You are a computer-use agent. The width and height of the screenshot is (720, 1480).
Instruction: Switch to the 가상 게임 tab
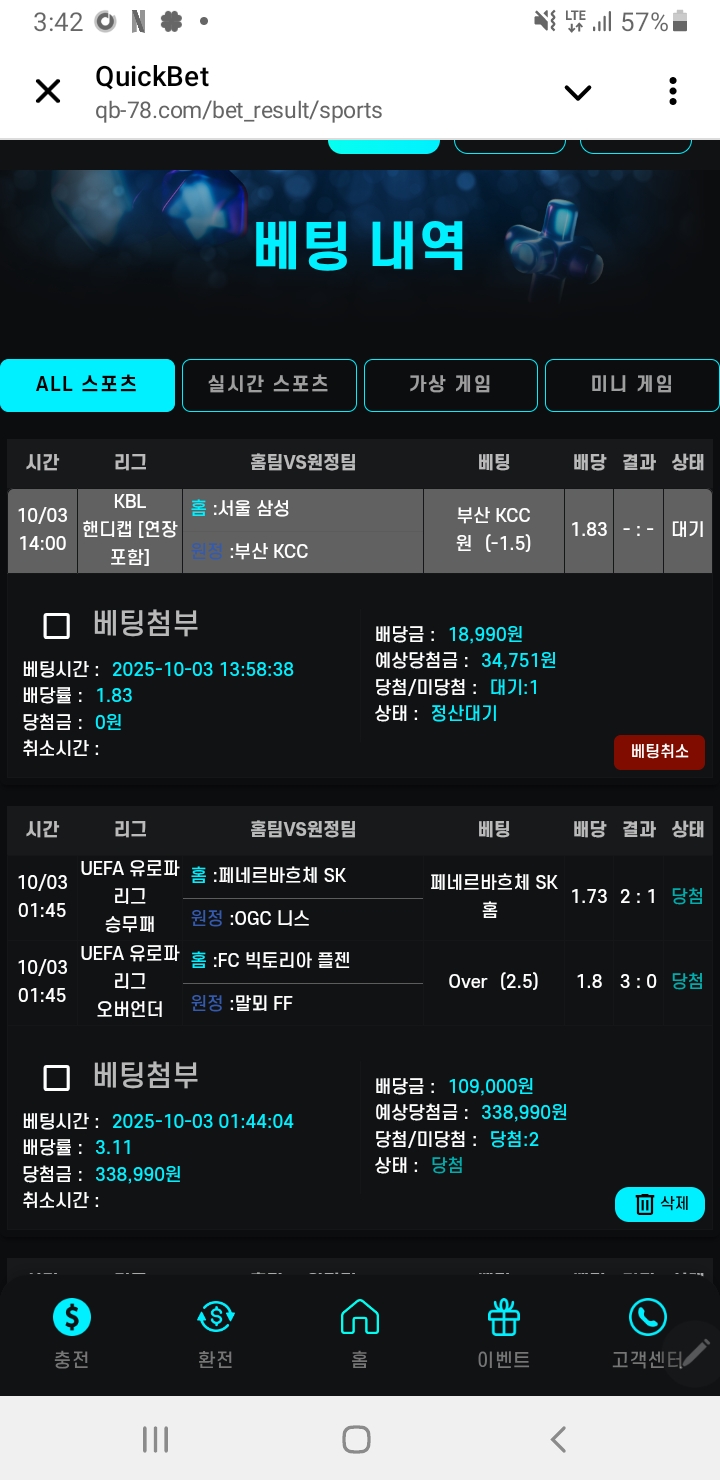click(x=450, y=385)
